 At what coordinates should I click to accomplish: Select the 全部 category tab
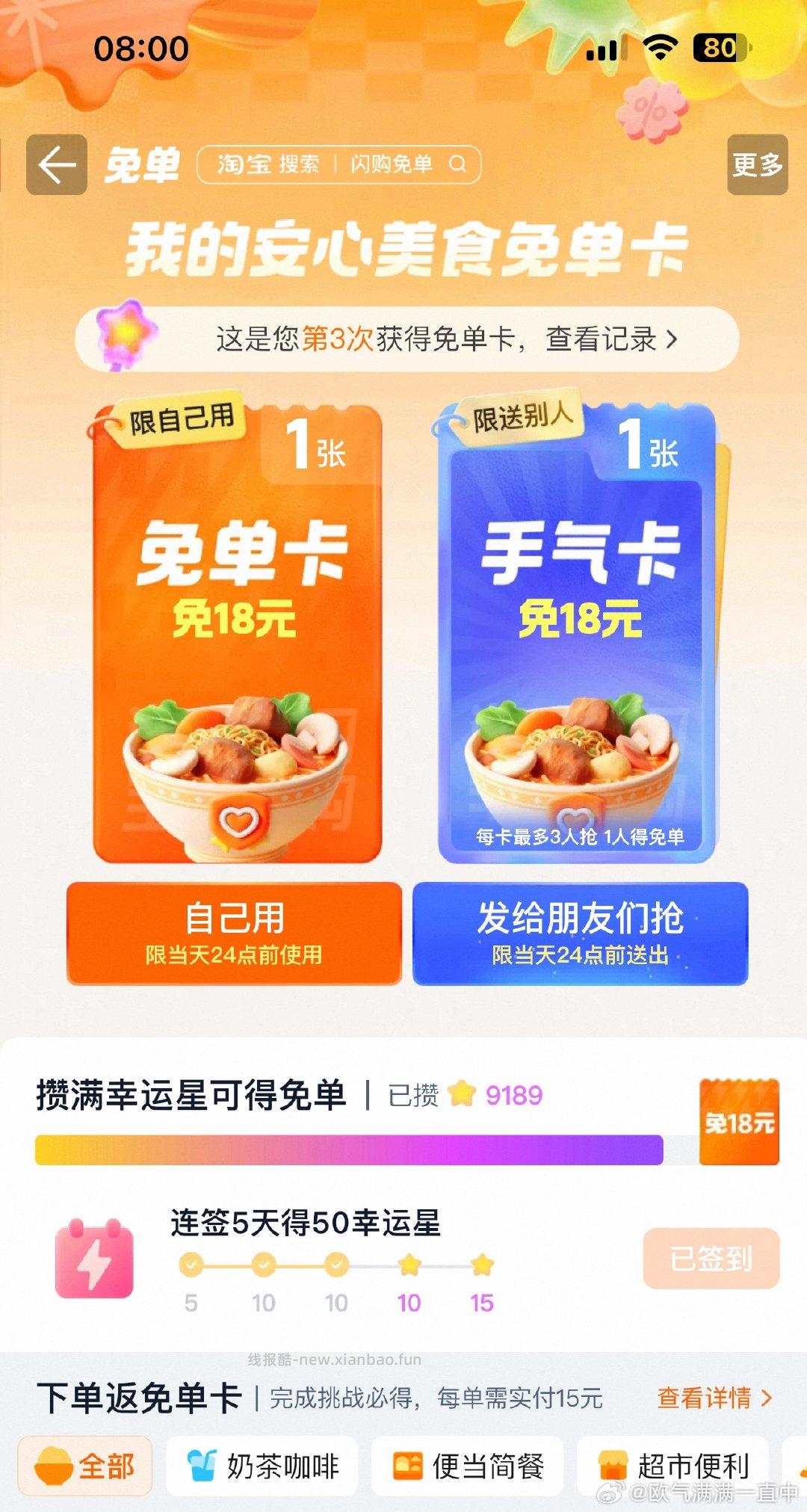pos(85,1466)
